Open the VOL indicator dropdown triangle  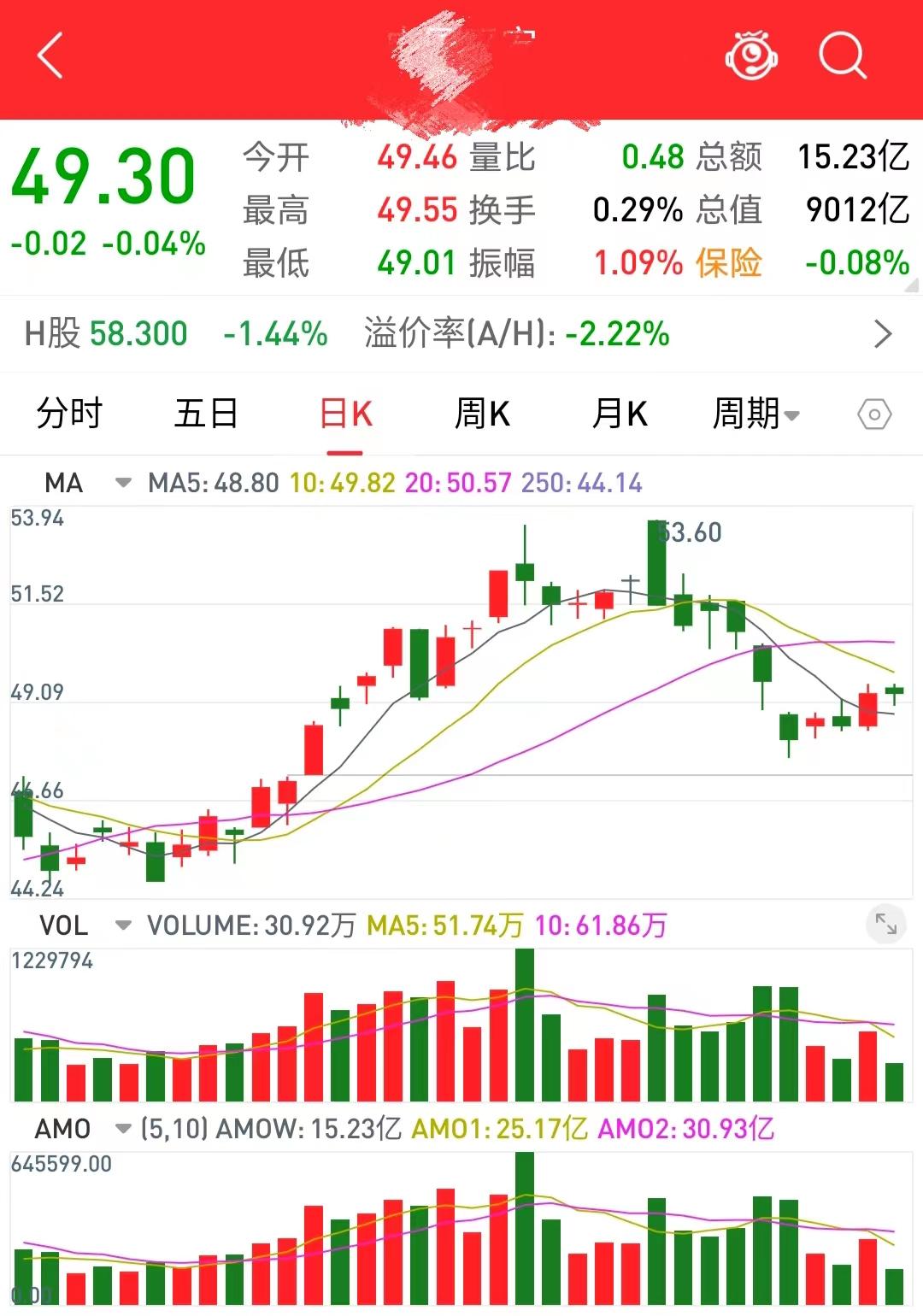(x=122, y=925)
